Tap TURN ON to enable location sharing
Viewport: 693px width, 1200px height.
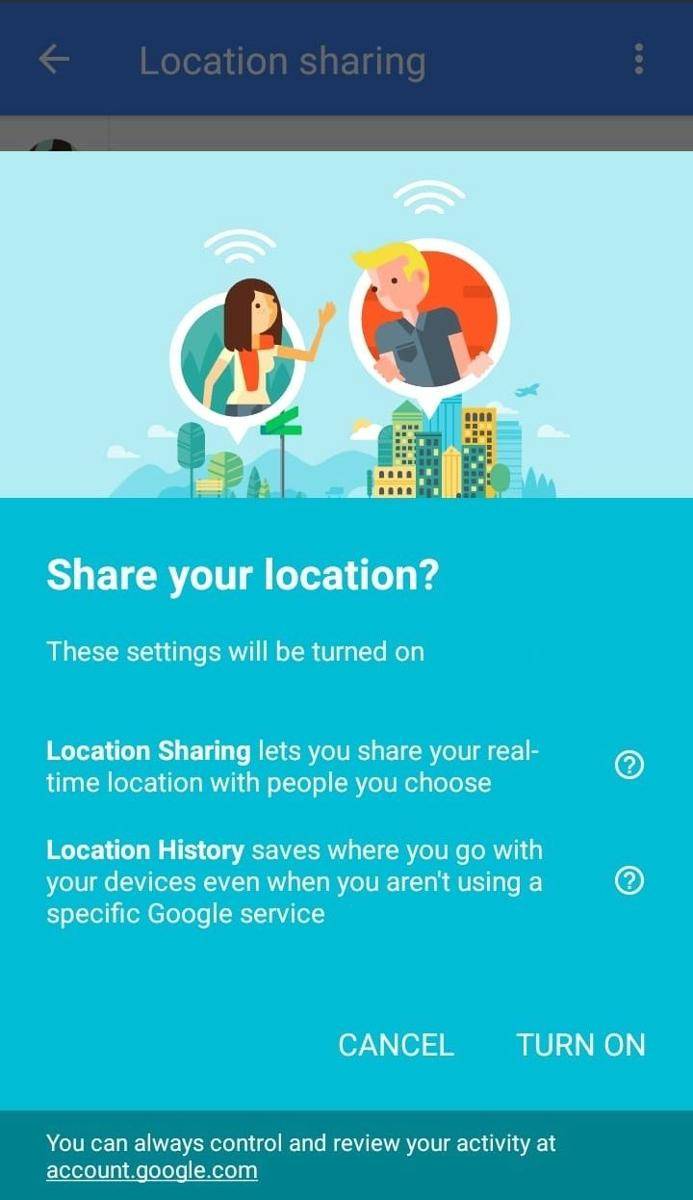click(580, 1045)
